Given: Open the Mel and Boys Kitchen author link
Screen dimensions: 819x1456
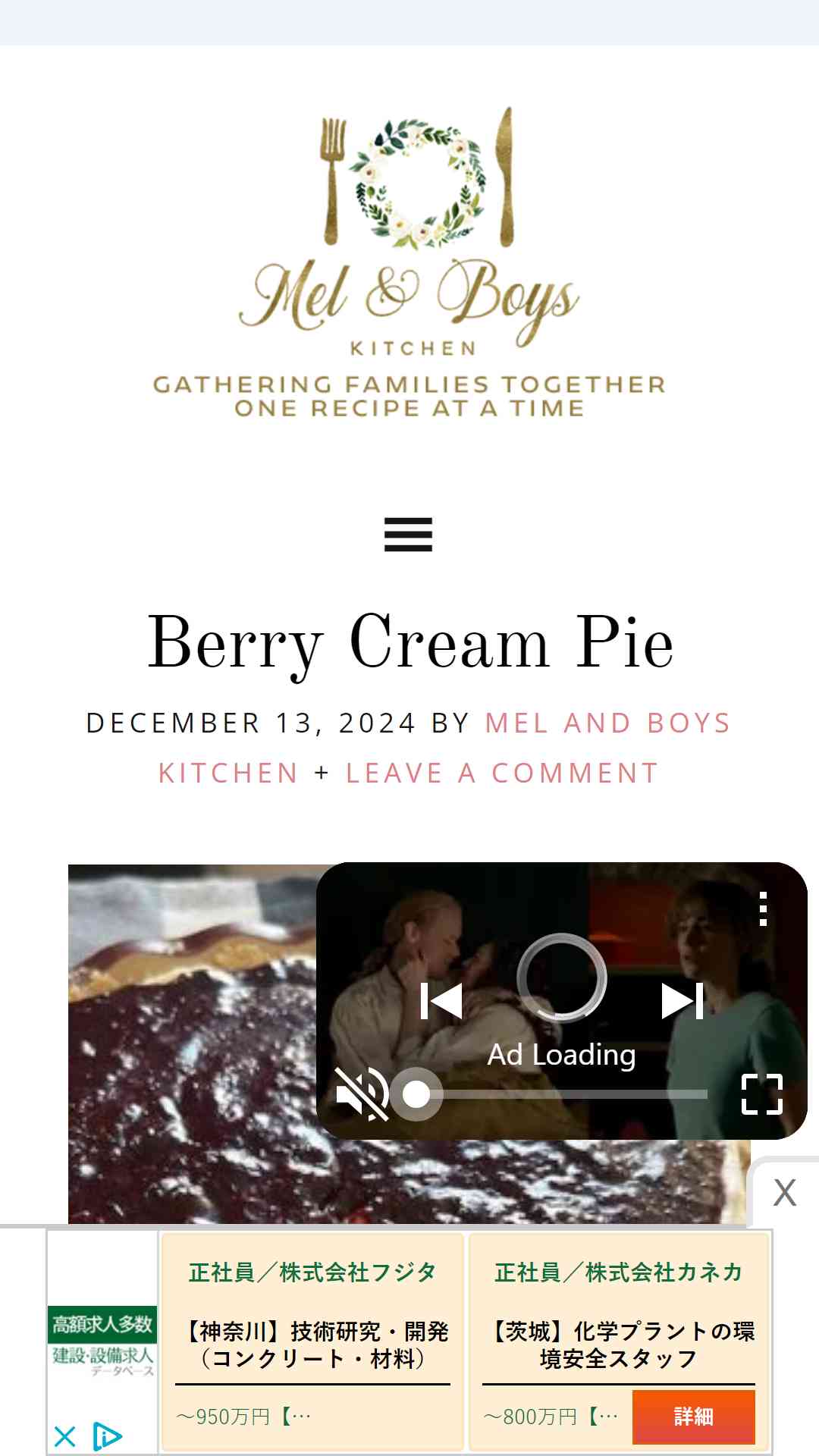Looking at the screenshot, I should pos(444,748).
